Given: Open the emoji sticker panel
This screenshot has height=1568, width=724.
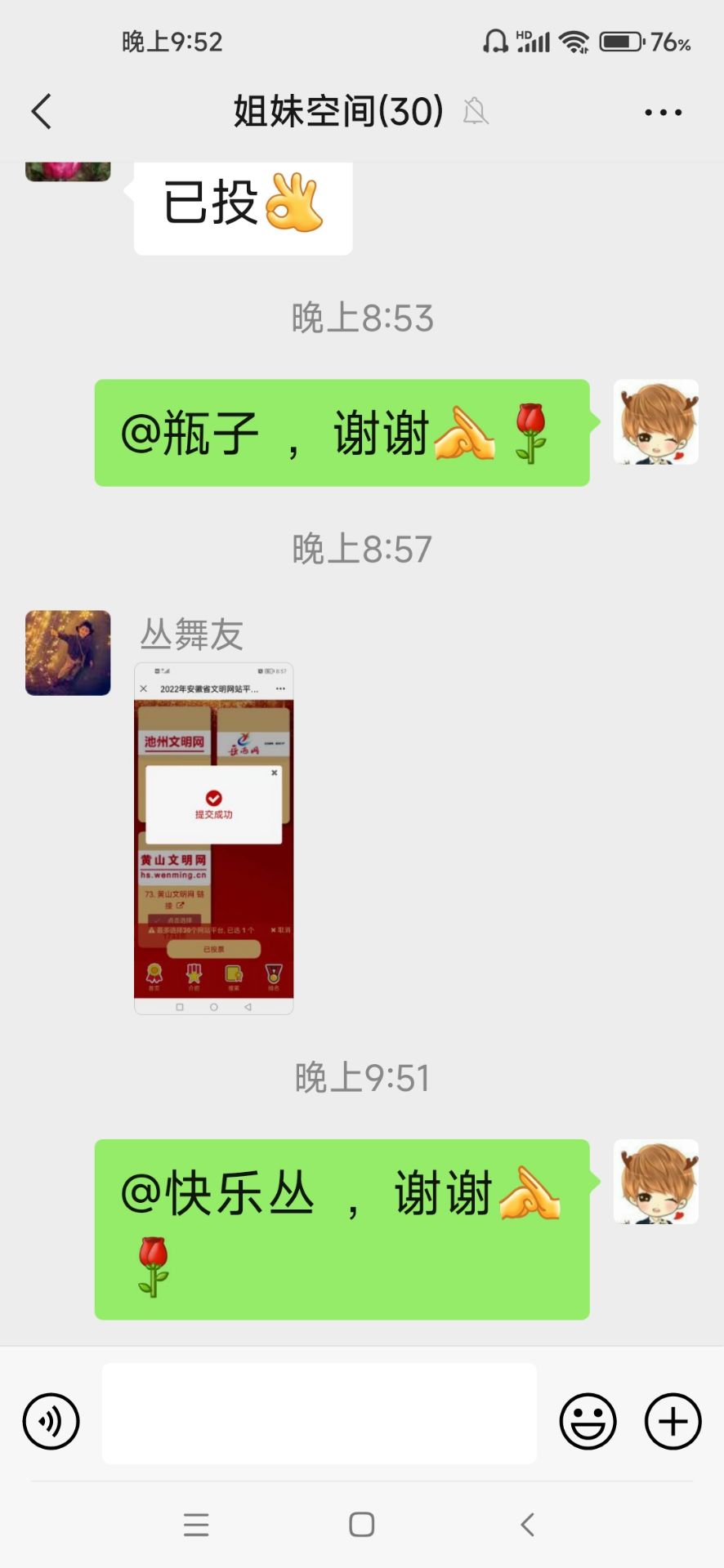Looking at the screenshot, I should pos(588,1421).
